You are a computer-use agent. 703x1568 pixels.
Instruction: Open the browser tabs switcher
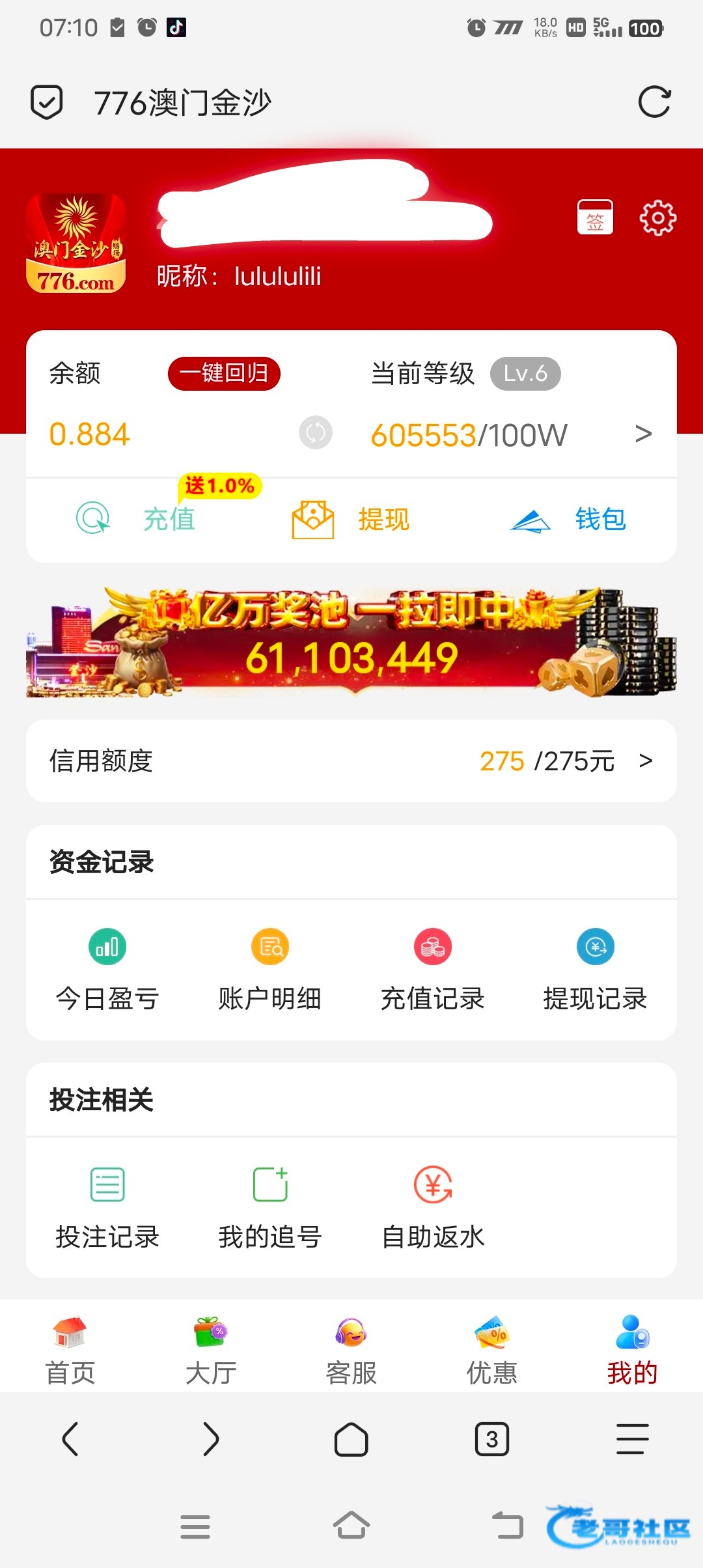(492, 1439)
